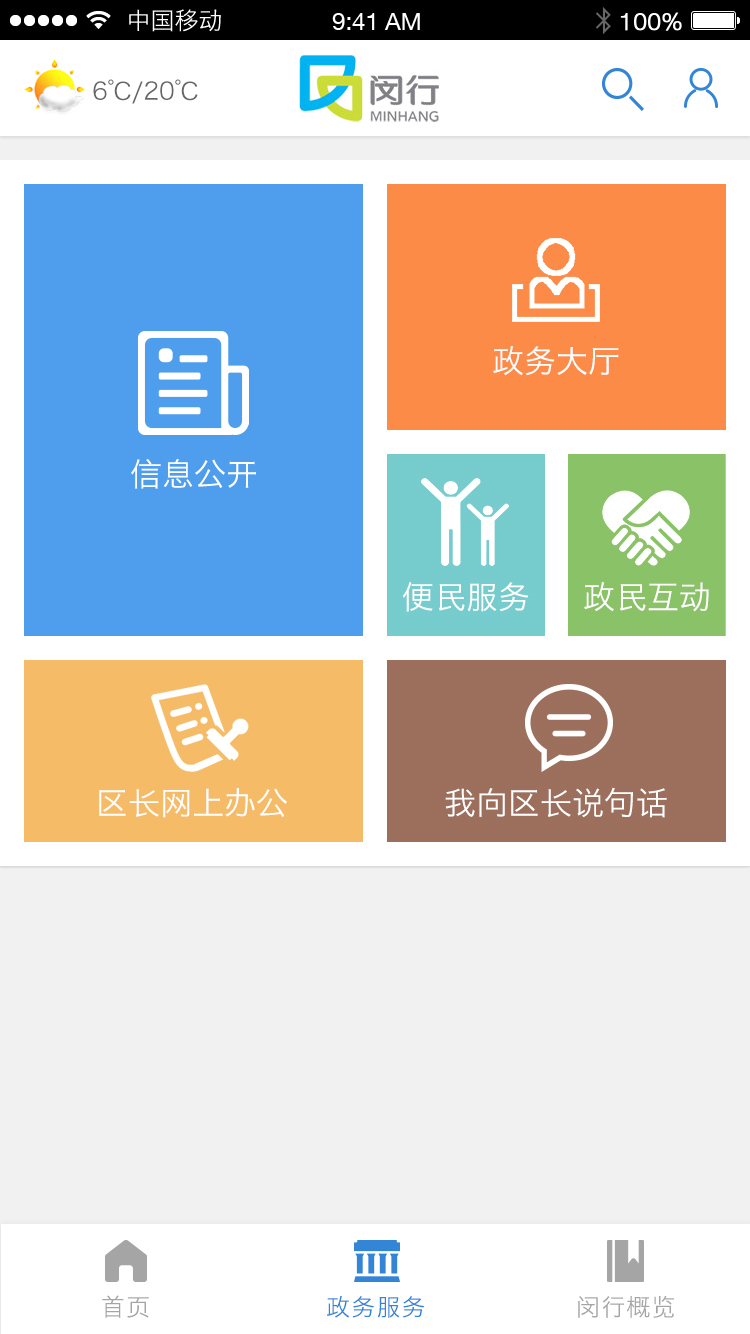Tap the 政民互动 tile
The height and width of the screenshot is (1334, 750).
tap(646, 545)
